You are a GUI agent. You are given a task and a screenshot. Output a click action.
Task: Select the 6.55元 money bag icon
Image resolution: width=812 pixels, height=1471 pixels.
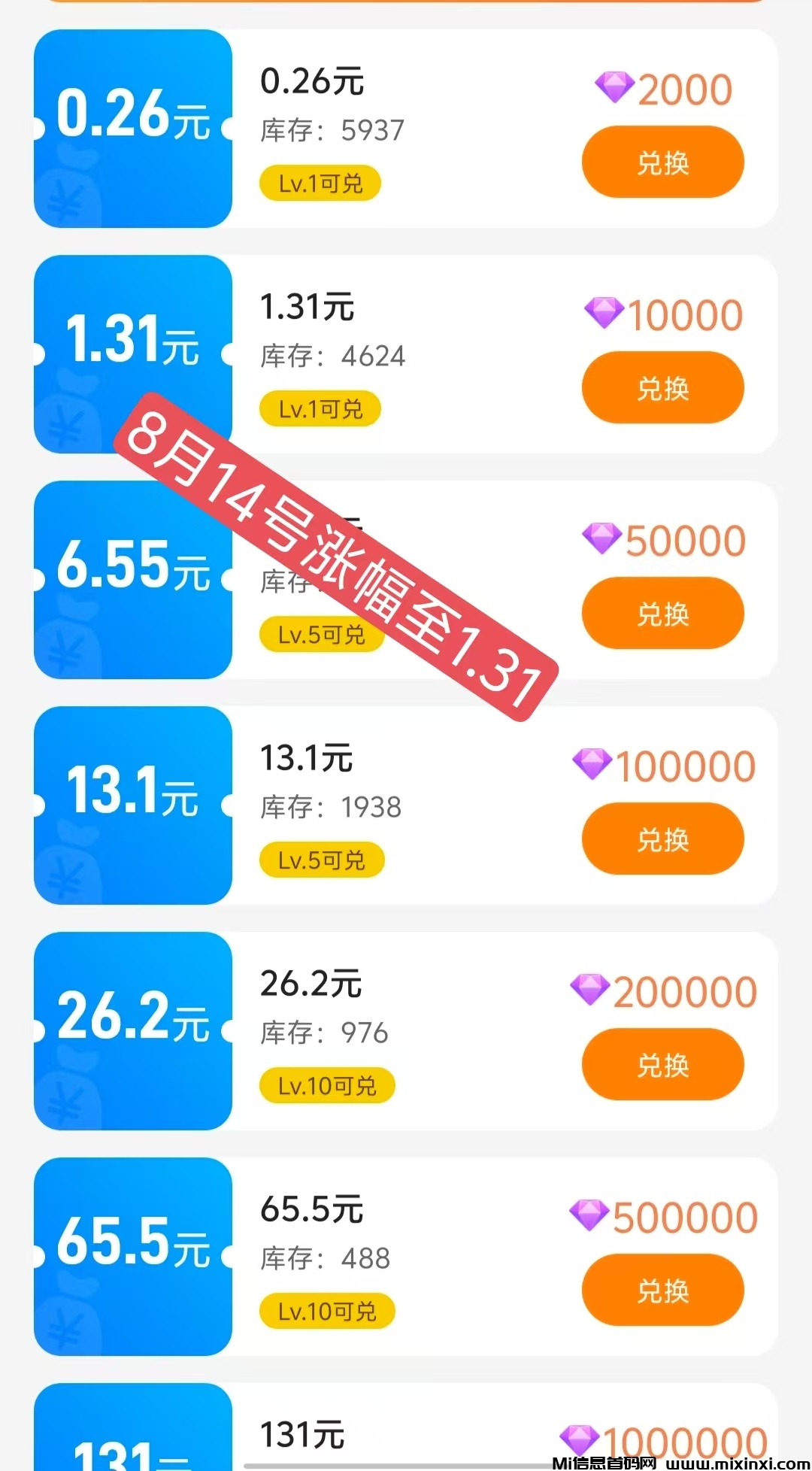pyautogui.click(x=132, y=579)
